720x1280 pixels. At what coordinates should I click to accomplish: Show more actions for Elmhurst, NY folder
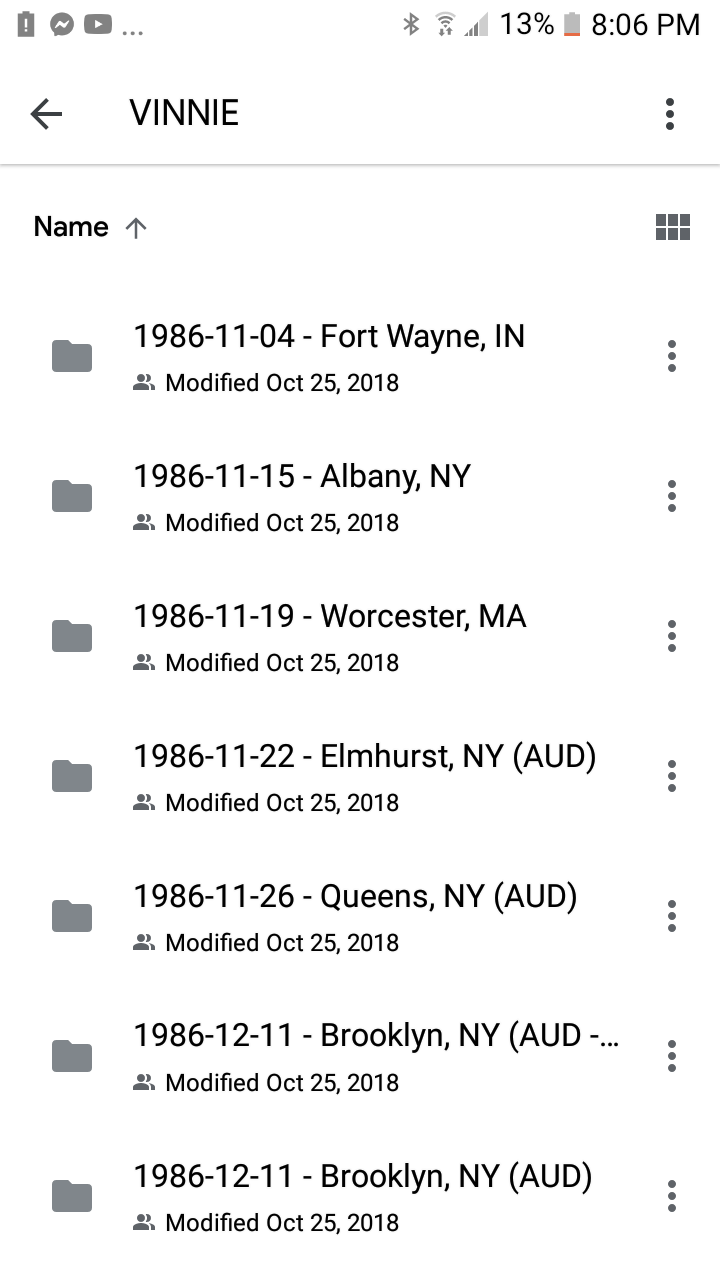(x=671, y=776)
